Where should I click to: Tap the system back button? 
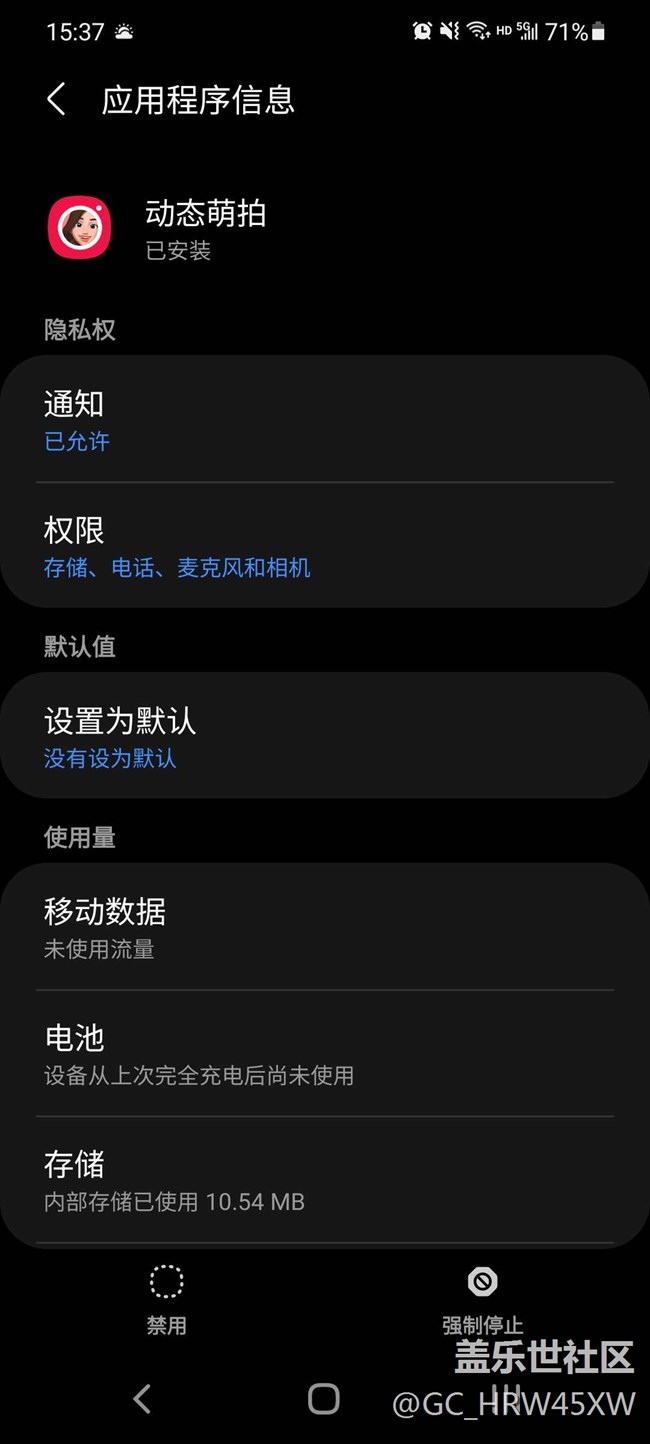[x=142, y=1399]
